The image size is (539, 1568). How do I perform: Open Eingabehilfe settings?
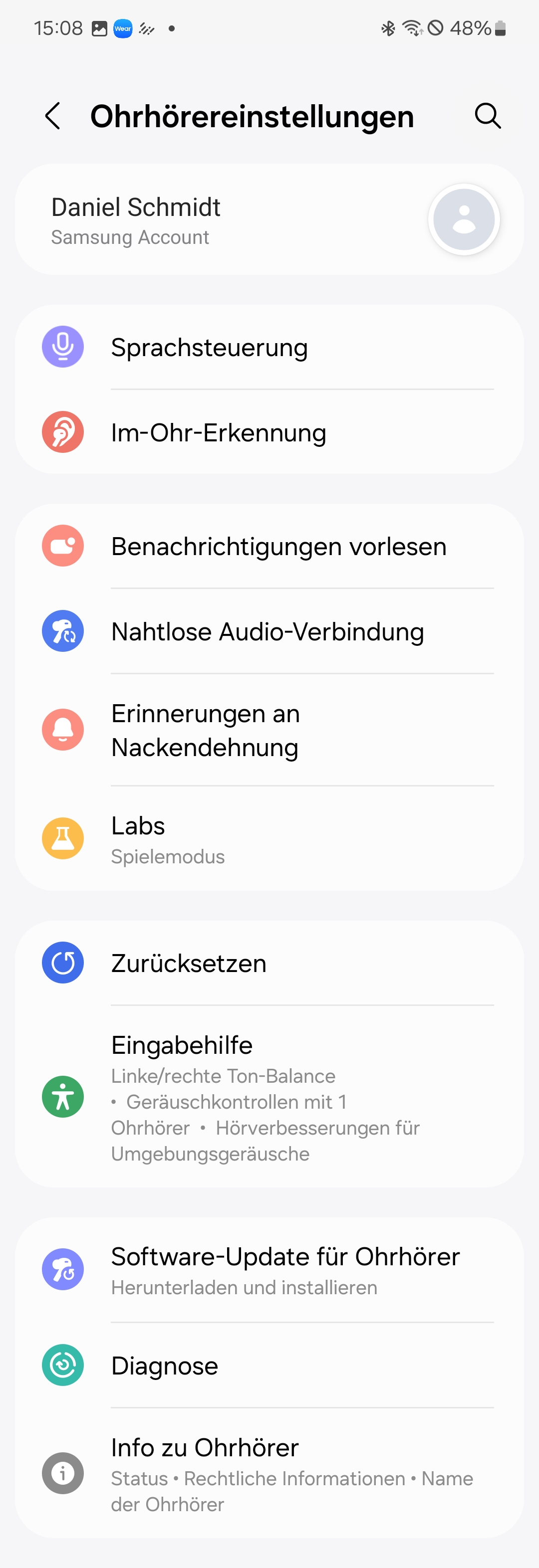tap(268, 1098)
